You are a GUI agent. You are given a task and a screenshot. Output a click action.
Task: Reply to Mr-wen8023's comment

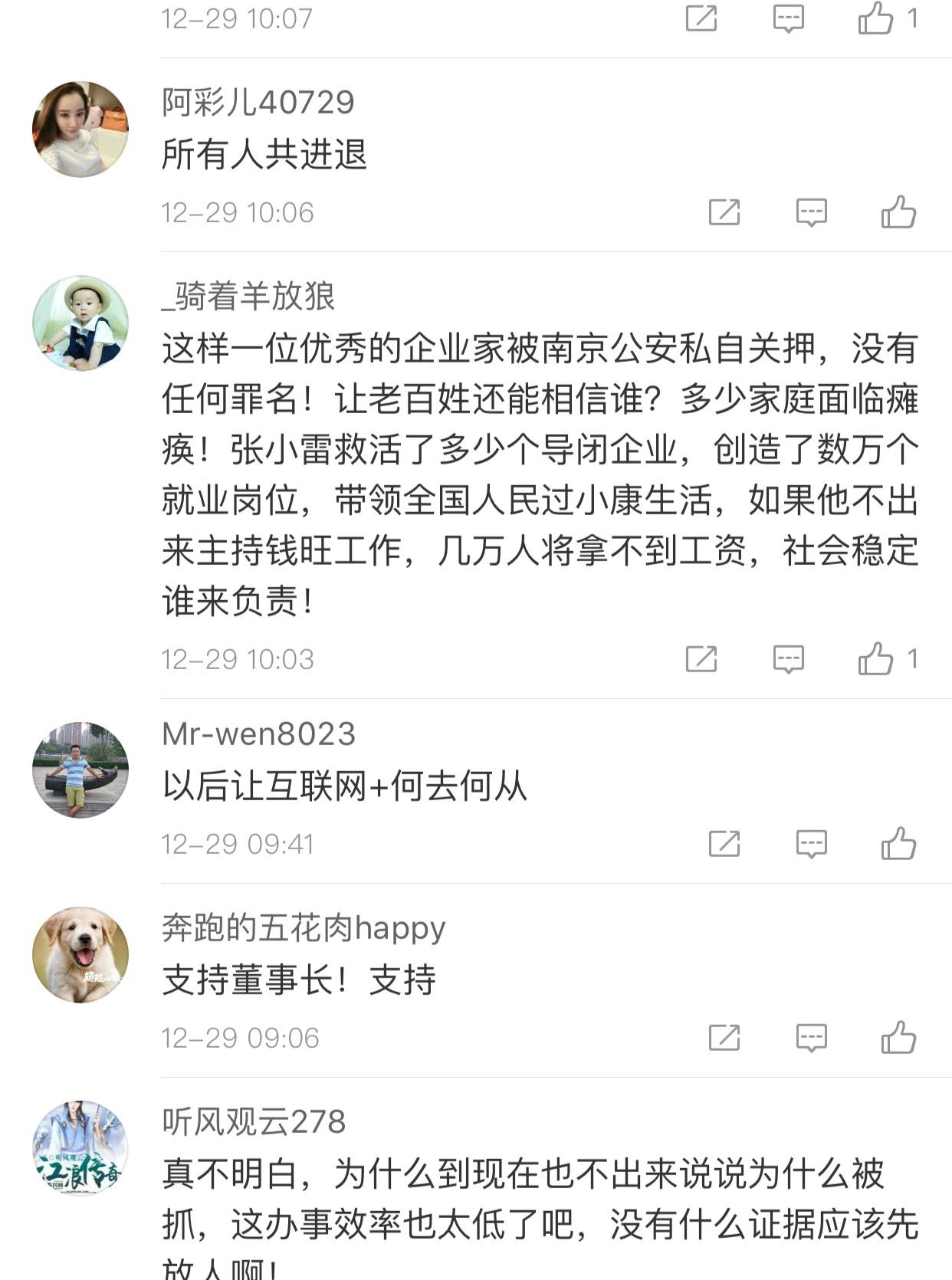click(x=811, y=844)
